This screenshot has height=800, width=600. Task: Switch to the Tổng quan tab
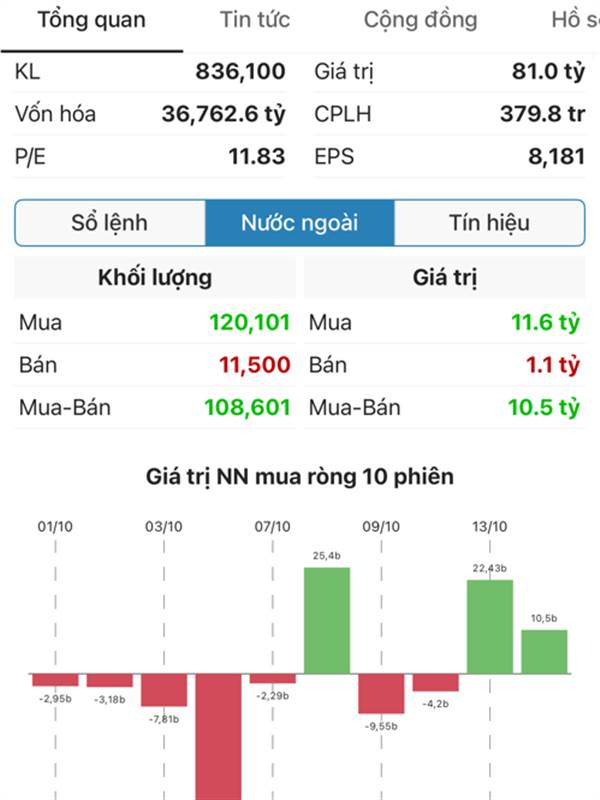pos(91,20)
